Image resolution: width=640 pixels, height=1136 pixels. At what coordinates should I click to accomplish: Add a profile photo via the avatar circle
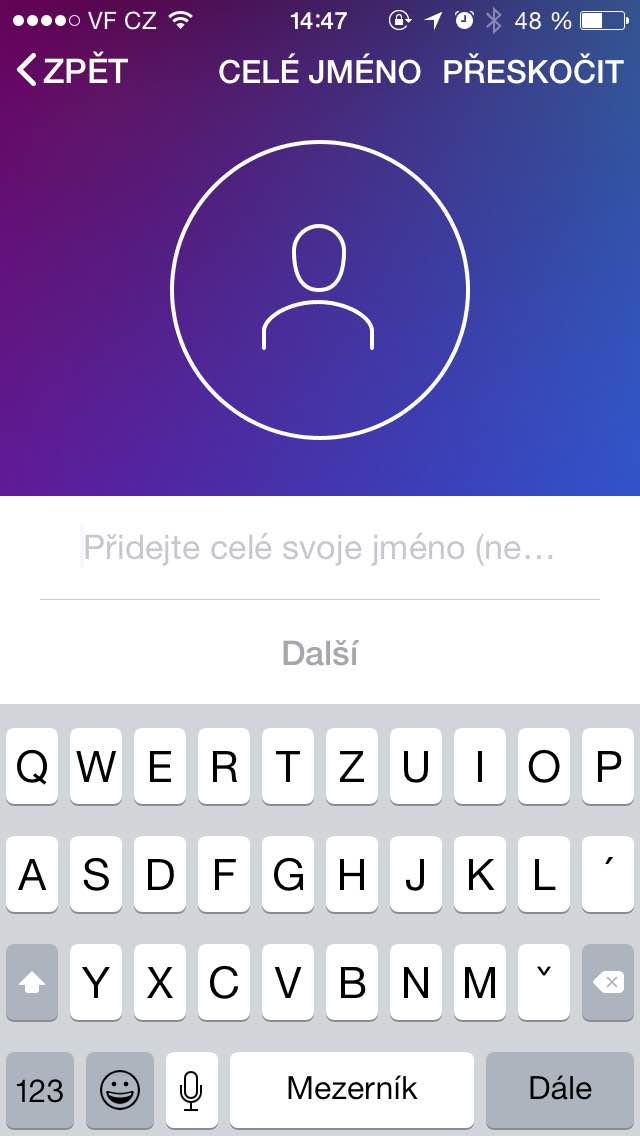320,290
